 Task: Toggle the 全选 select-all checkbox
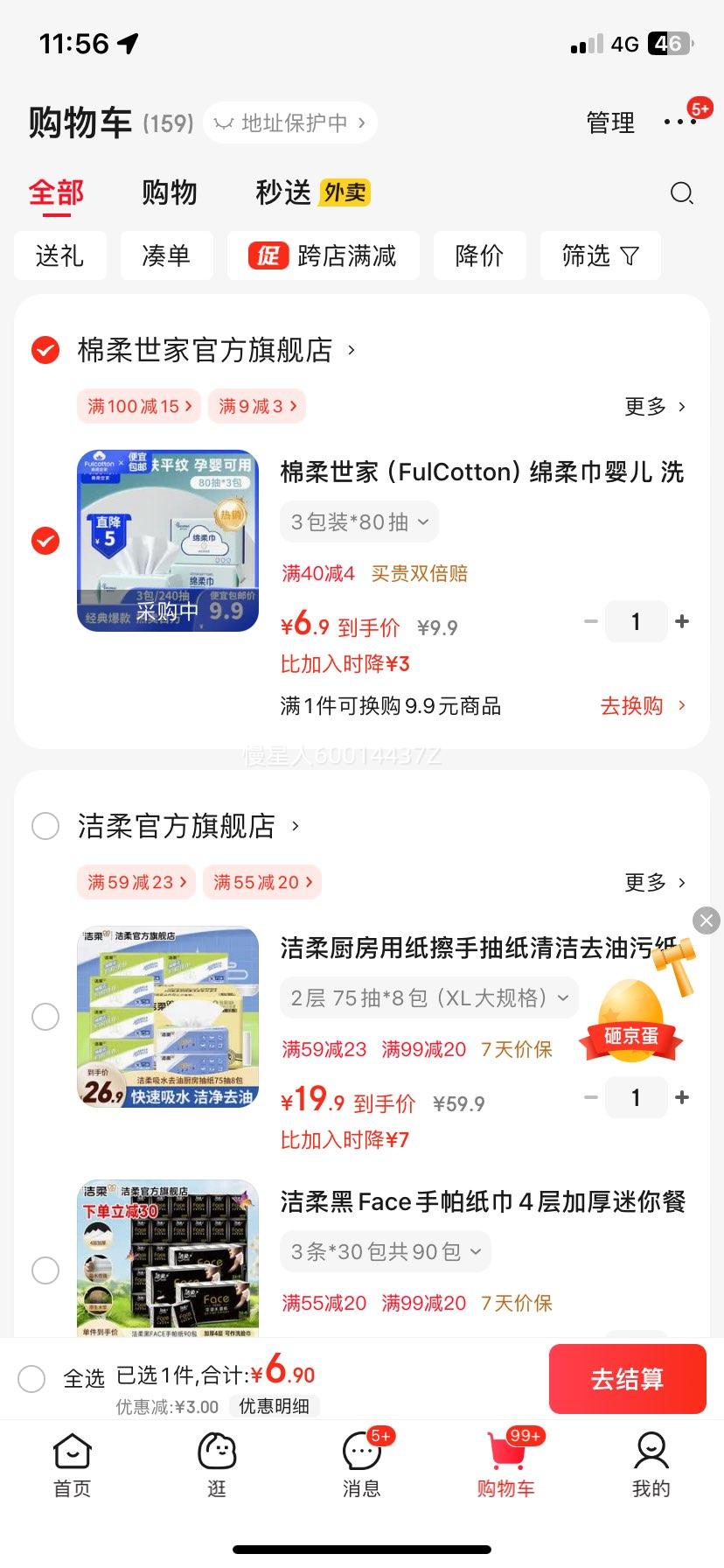[x=31, y=1379]
